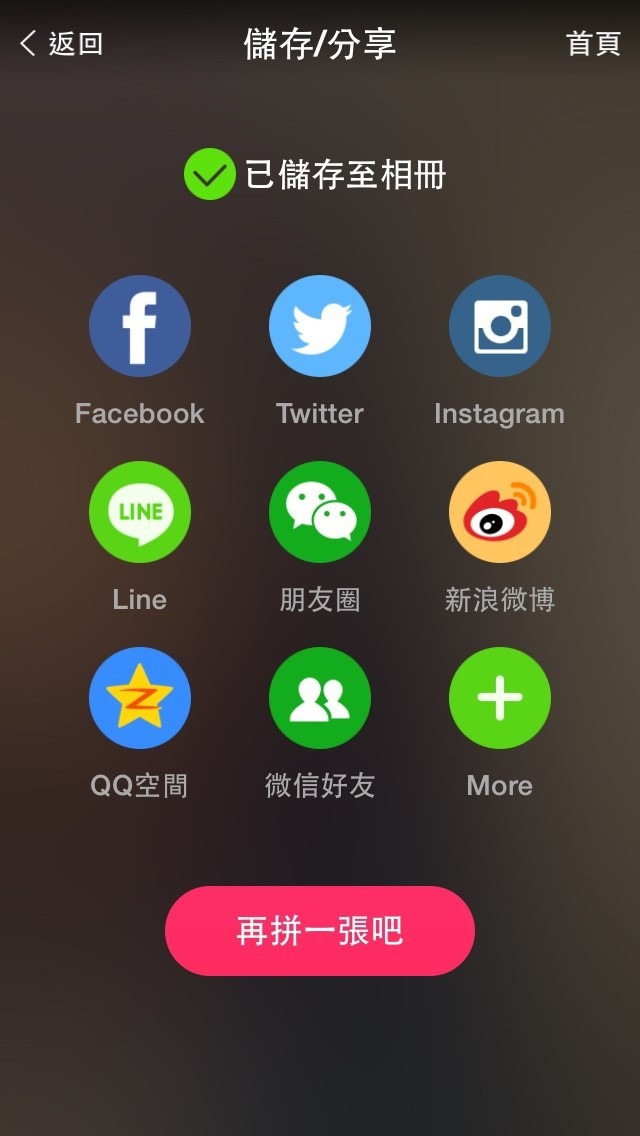
Task: Tap 再拼一張吧 to make another collage
Action: pos(320,931)
